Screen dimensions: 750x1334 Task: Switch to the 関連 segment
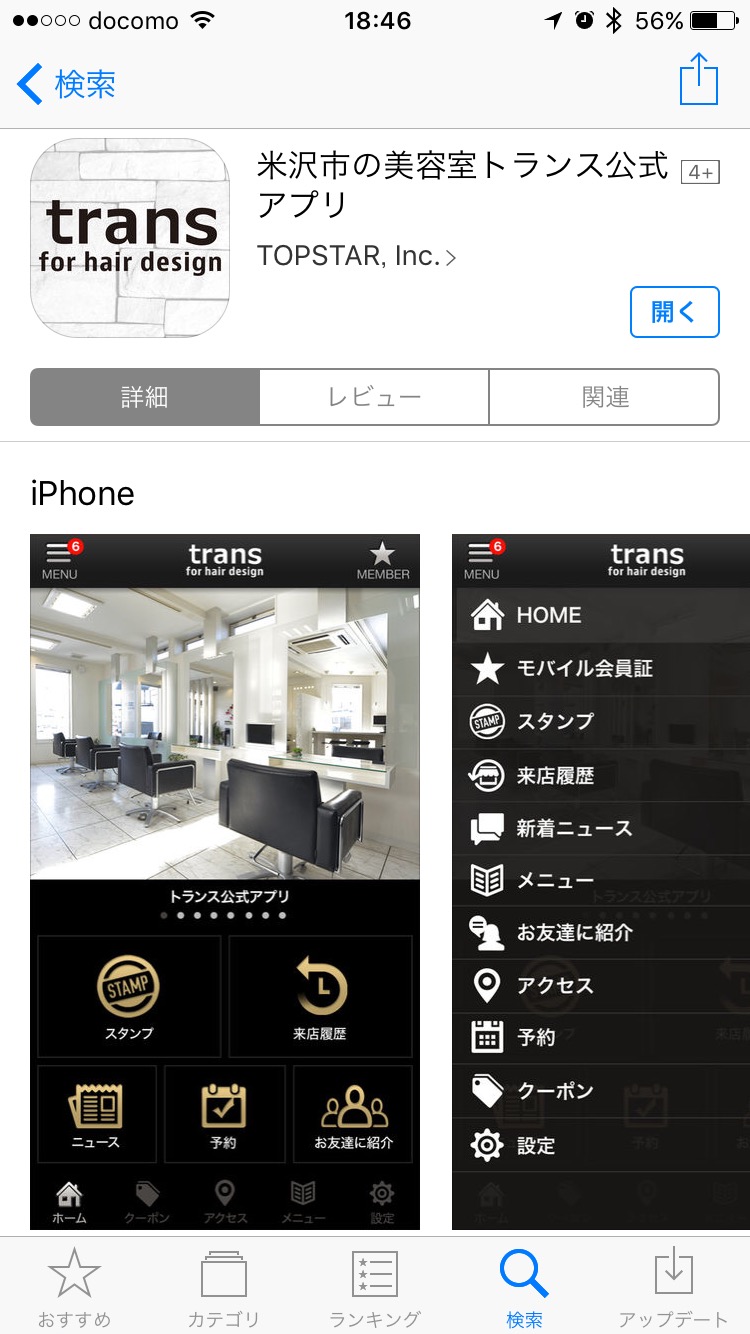(x=604, y=397)
